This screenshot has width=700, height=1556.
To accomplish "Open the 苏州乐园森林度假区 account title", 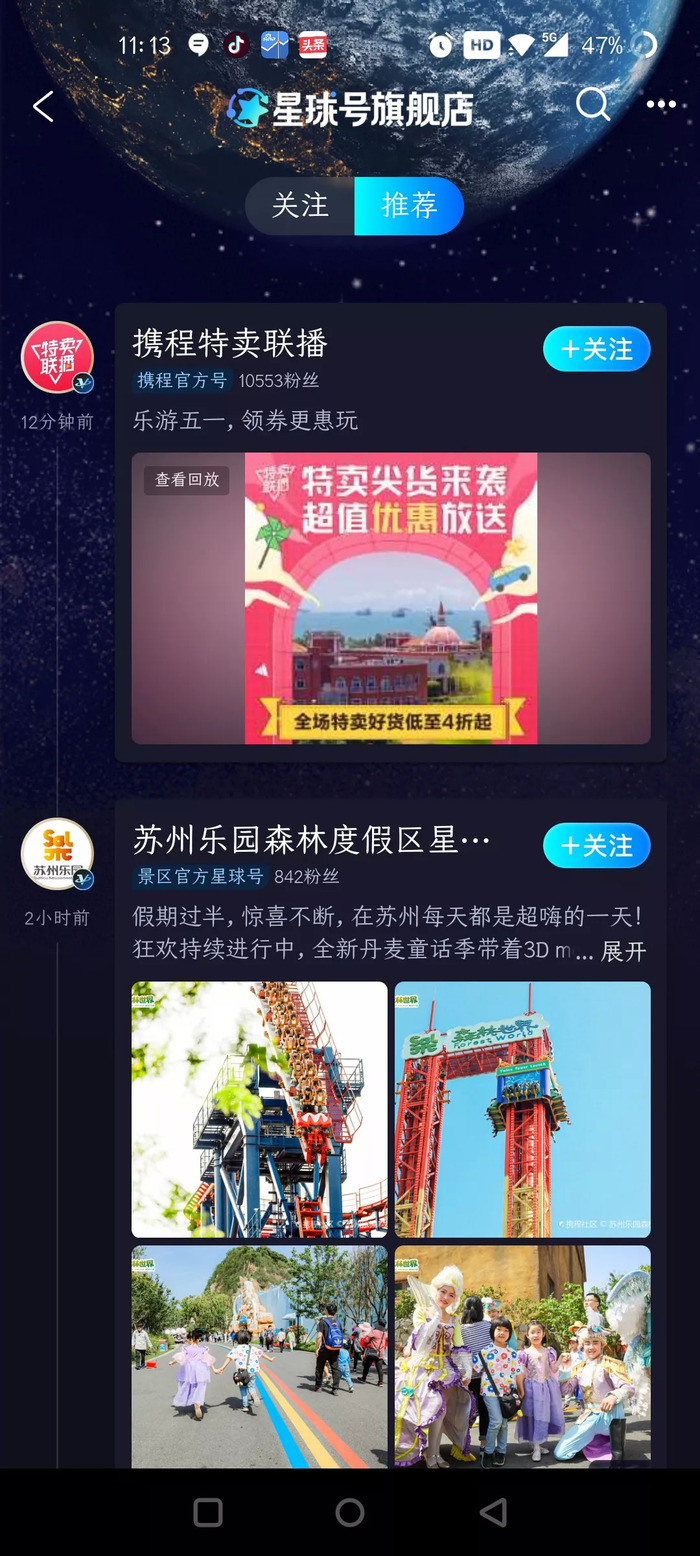I will [x=311, y=840].
